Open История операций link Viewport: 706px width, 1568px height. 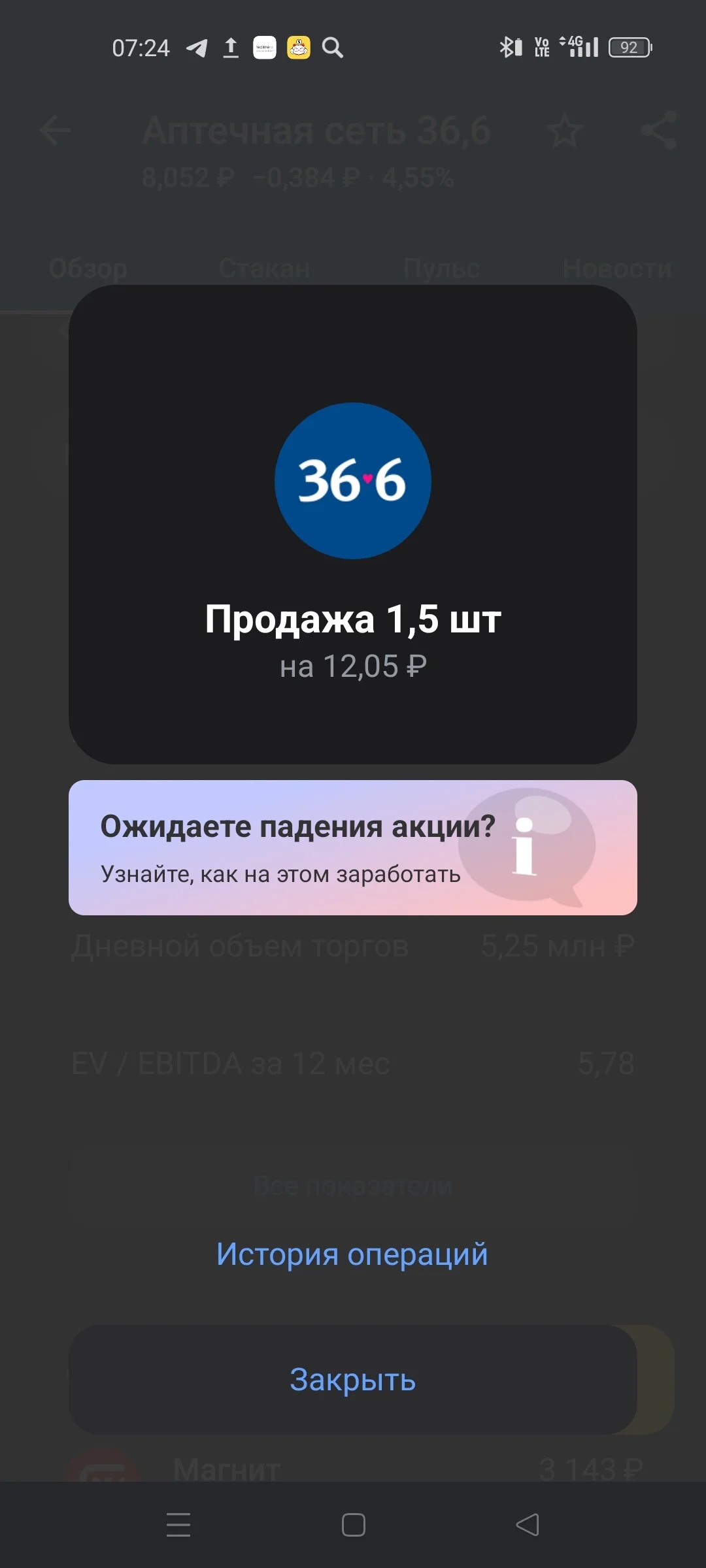click(x=352, y=1255)
